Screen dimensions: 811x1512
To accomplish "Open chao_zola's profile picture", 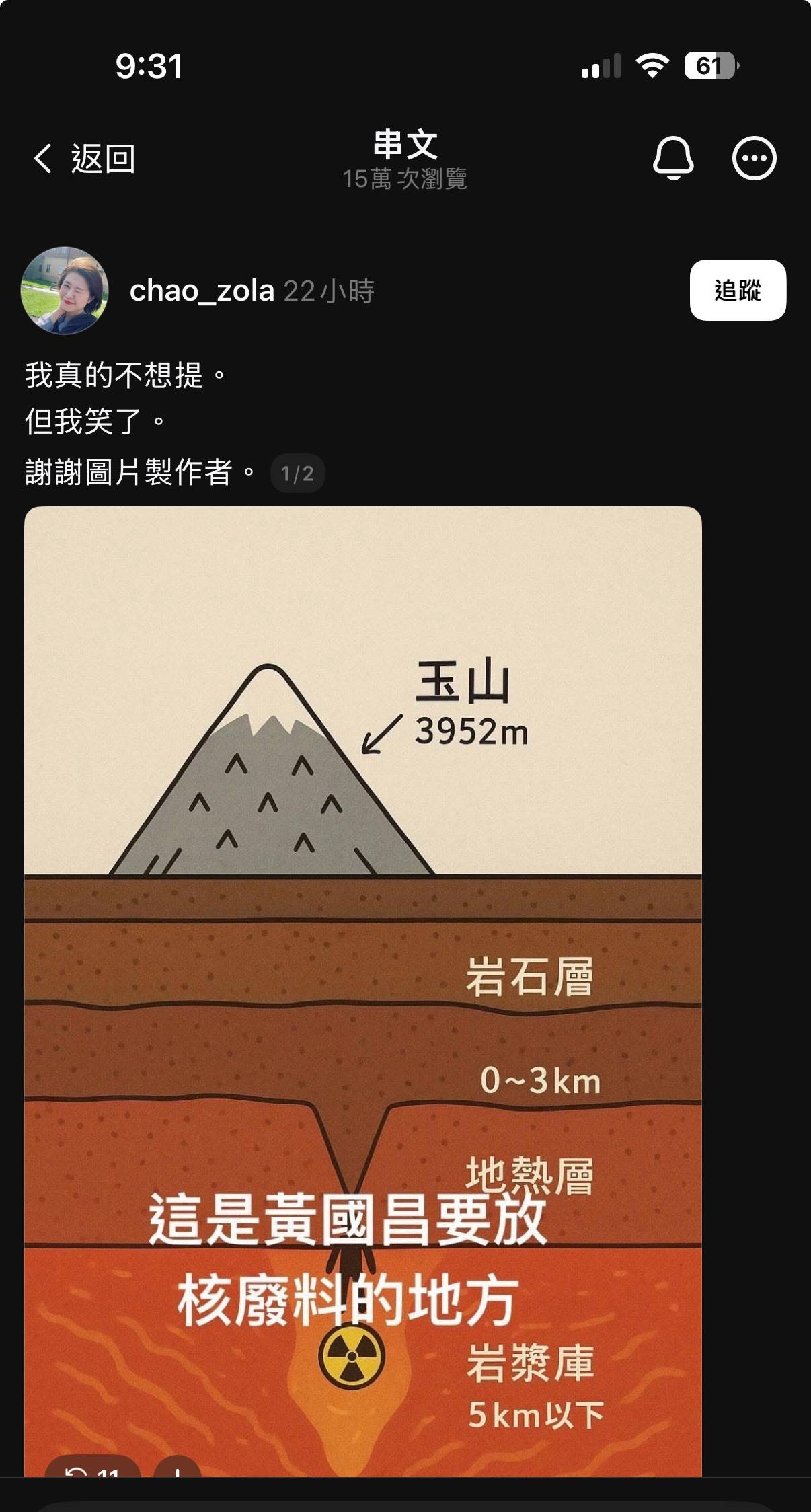I will pos(65,290).
